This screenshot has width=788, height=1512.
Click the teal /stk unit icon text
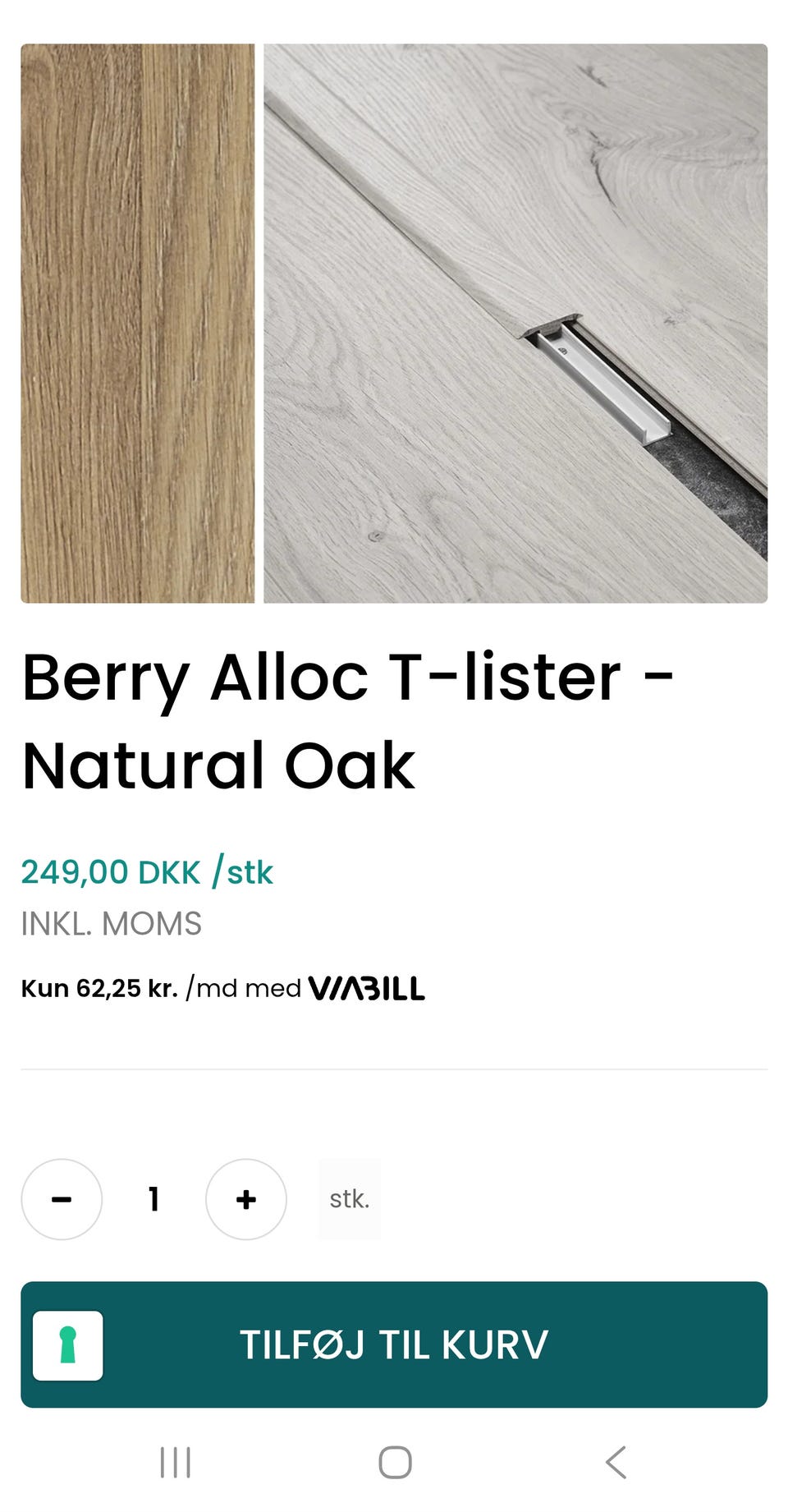[243, 871]
